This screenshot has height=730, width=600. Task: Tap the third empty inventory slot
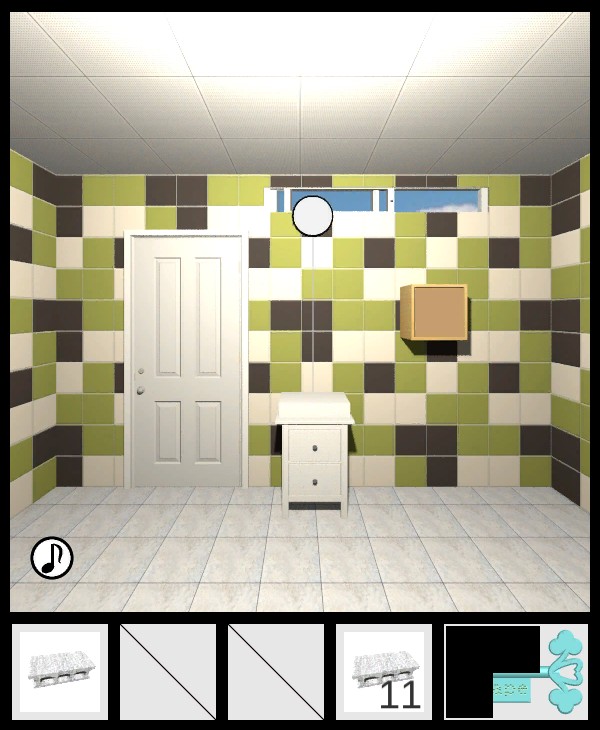tap(276, 672)
